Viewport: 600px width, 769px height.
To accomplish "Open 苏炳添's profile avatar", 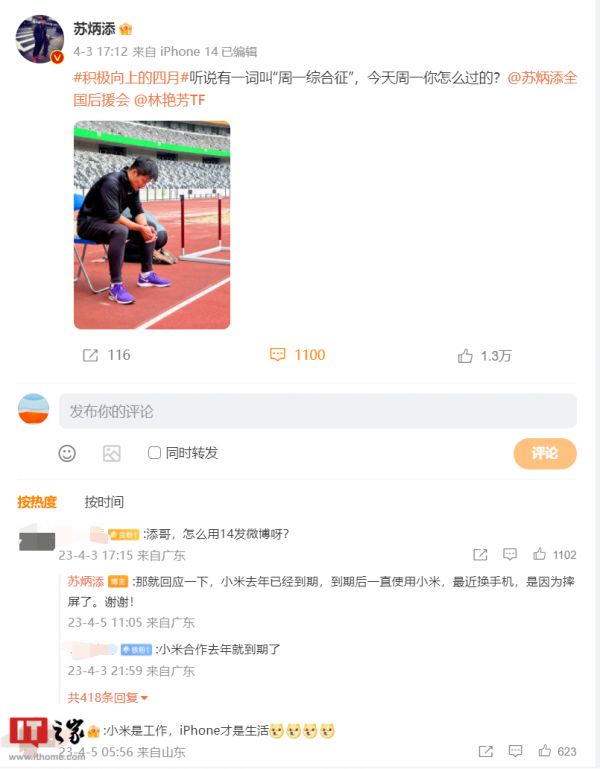I will (x=40, y=39).
